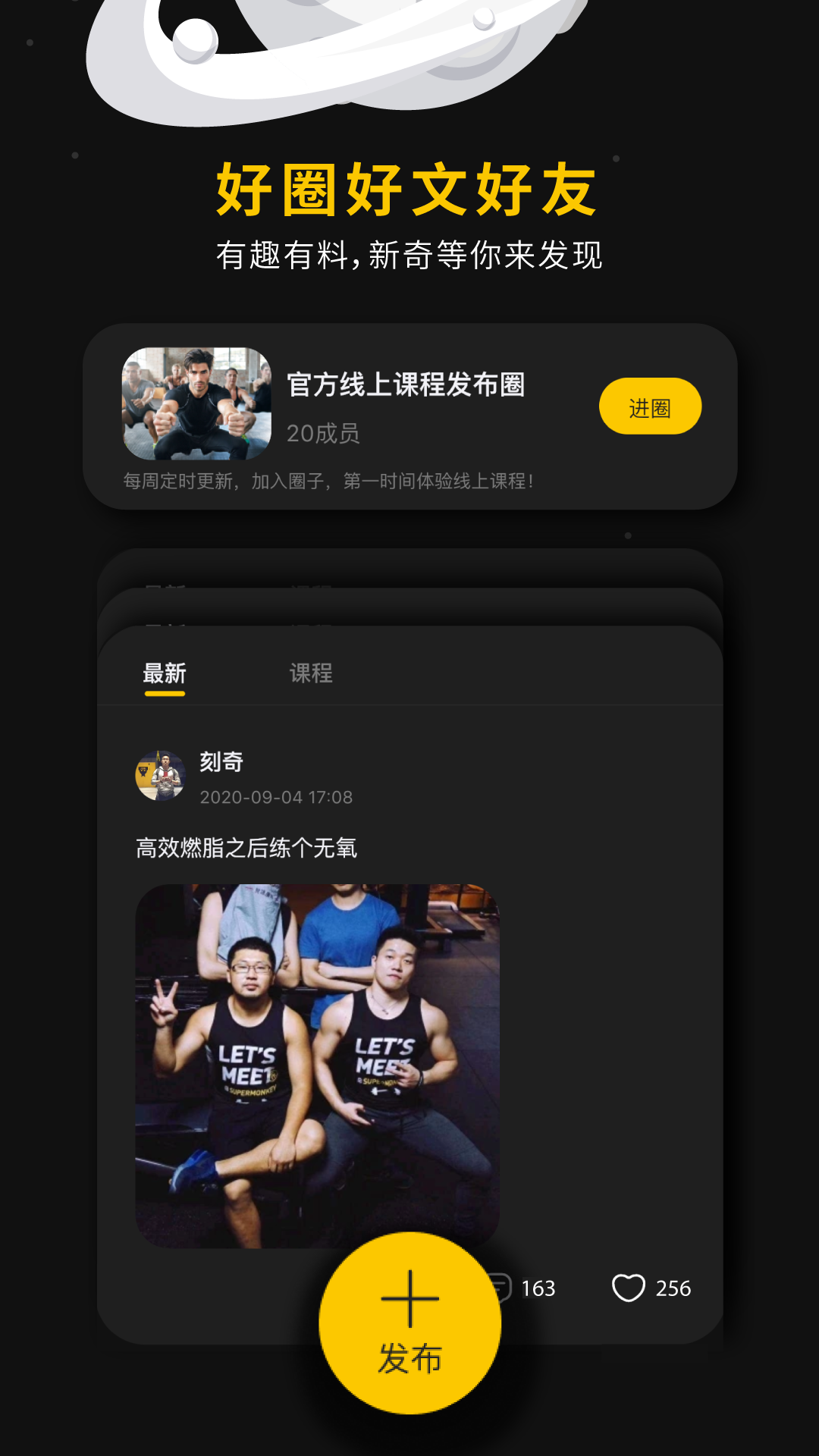Tap the like count showing 256
Image resolution: width=819 pixels, height=1456 pixels.
673,1287
